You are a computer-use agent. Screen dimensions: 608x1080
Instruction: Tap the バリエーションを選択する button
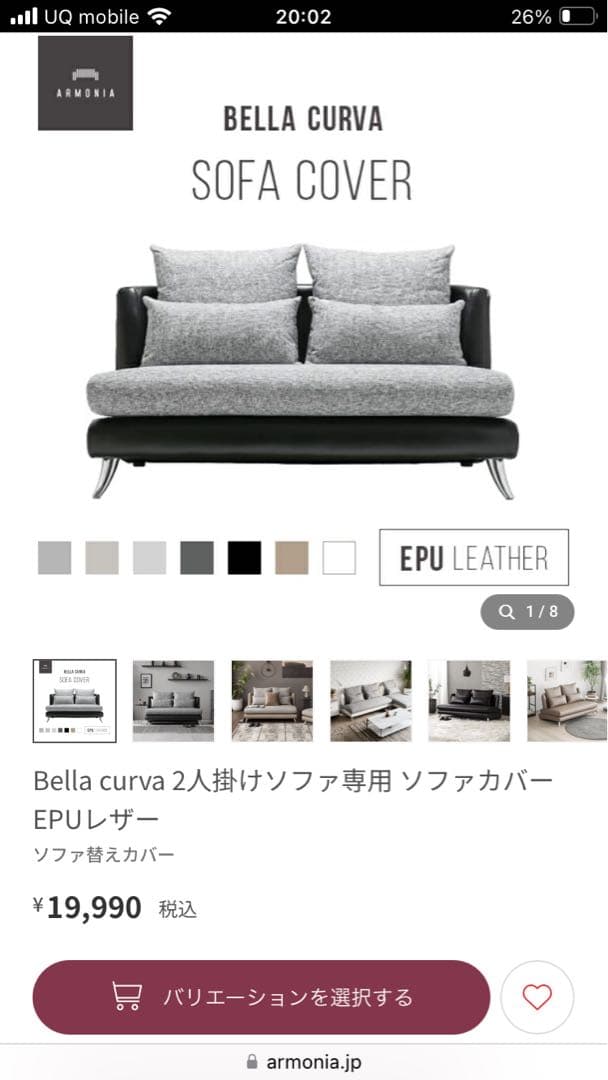pos(261,997)
